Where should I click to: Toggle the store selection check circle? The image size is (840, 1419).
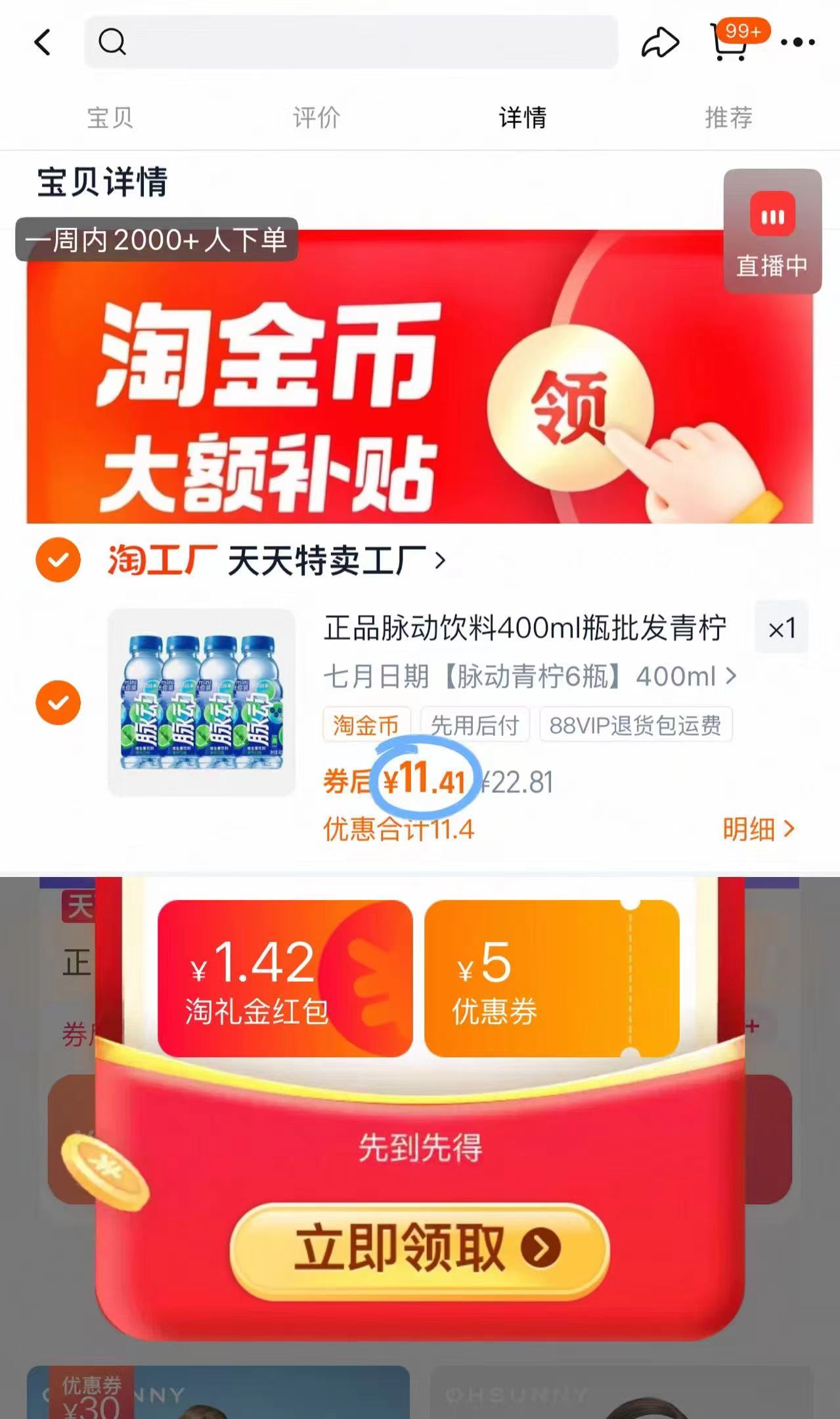[x=58, y=560]
